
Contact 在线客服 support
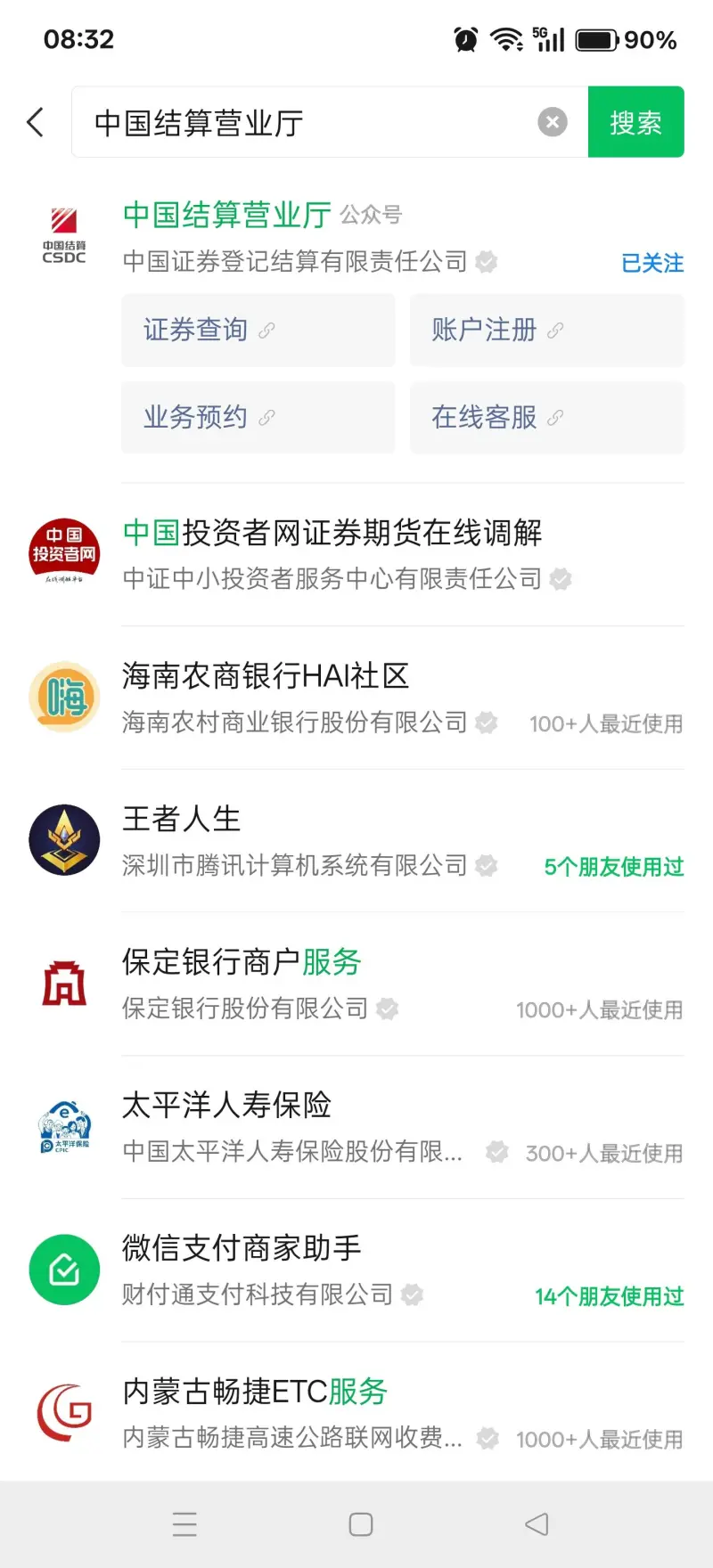[x=546, y=418]
